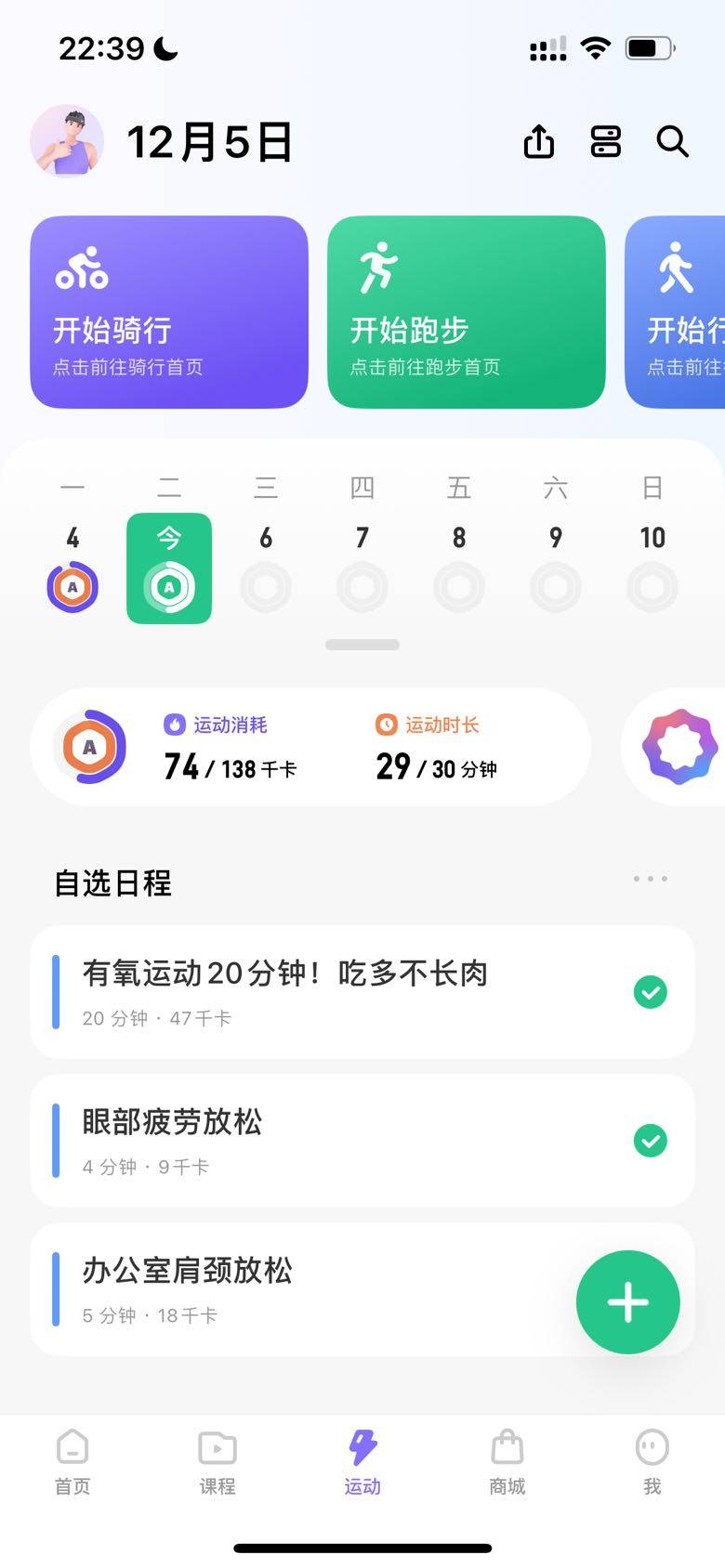Switch to the 首页 tab

coord(72,1462)
